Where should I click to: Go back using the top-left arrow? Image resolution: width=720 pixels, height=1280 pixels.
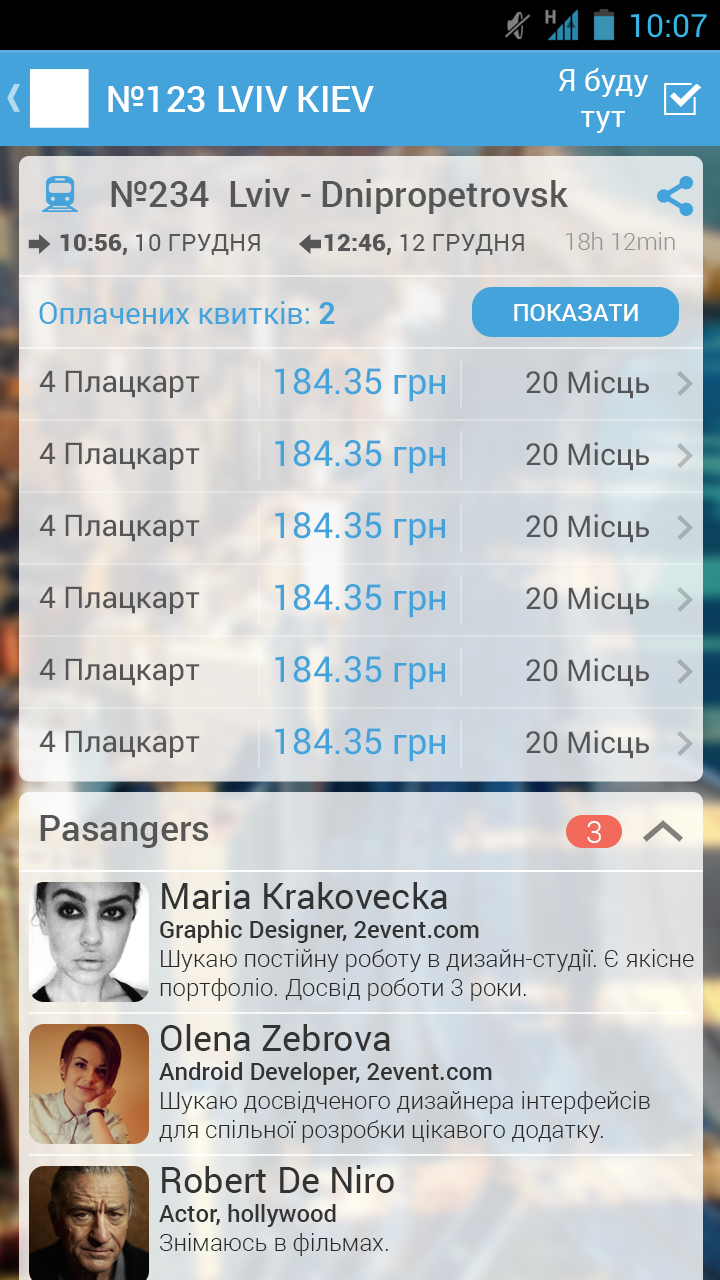14,98
